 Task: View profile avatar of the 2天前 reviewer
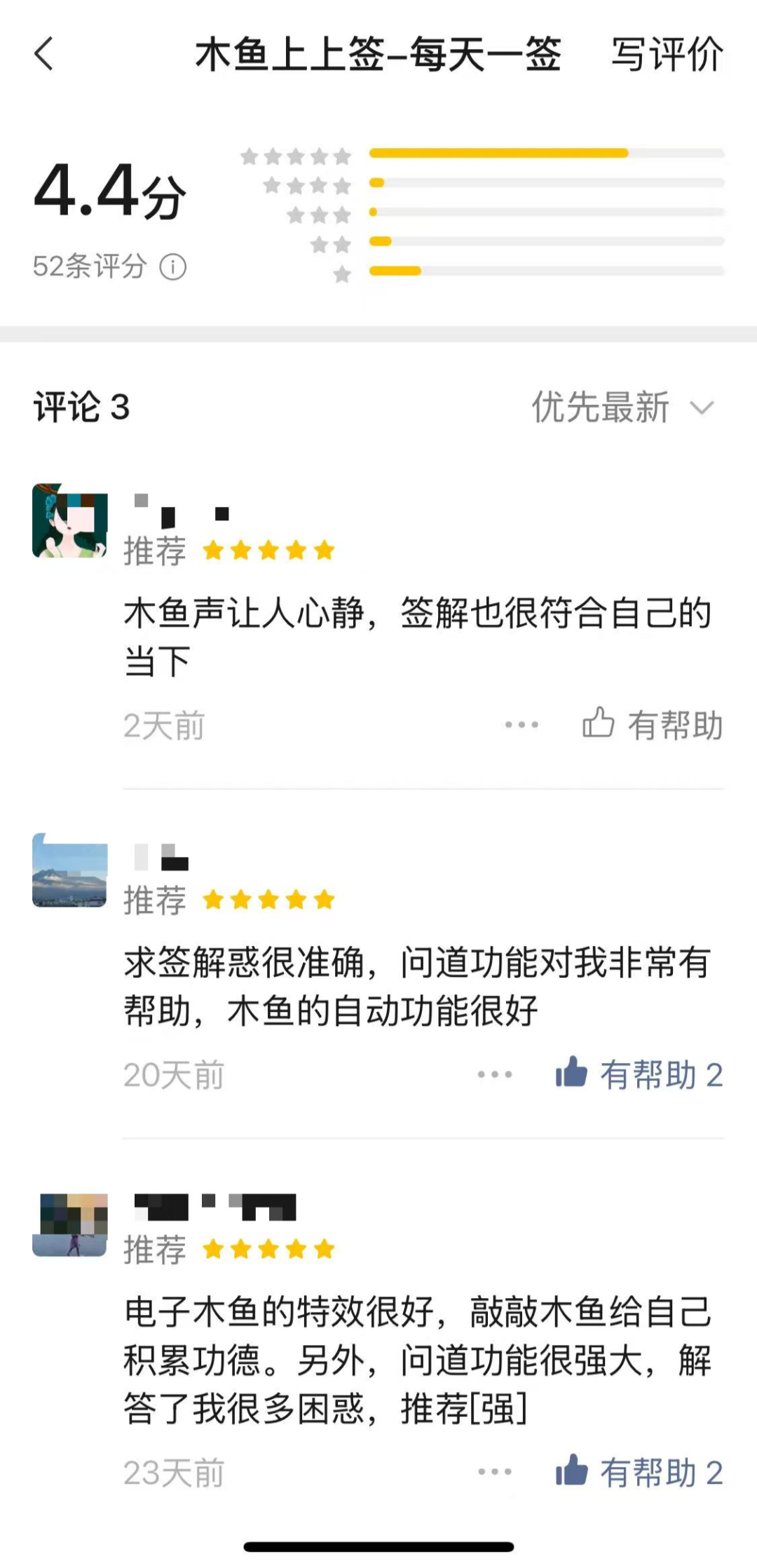70,520
